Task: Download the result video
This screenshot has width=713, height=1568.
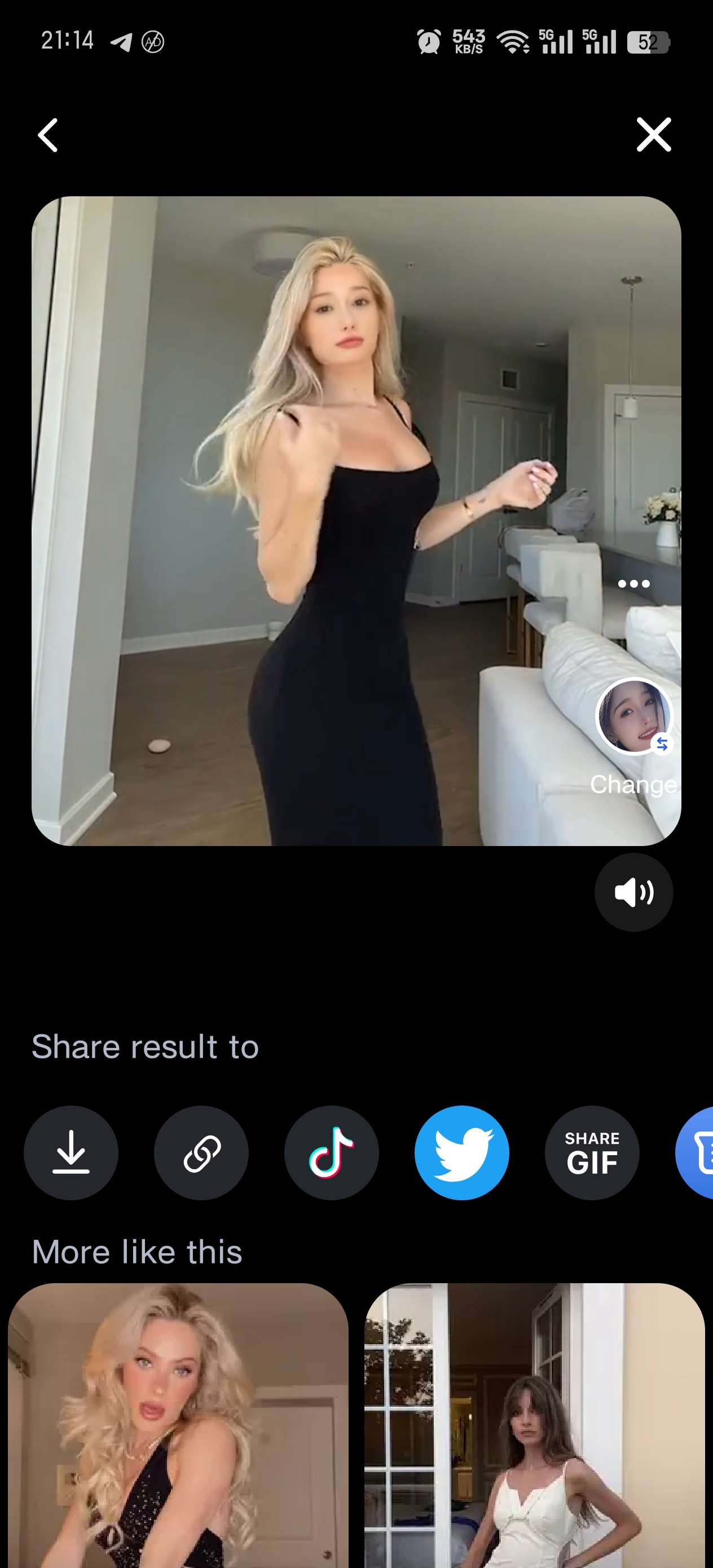Action: tap(71, 1153)
